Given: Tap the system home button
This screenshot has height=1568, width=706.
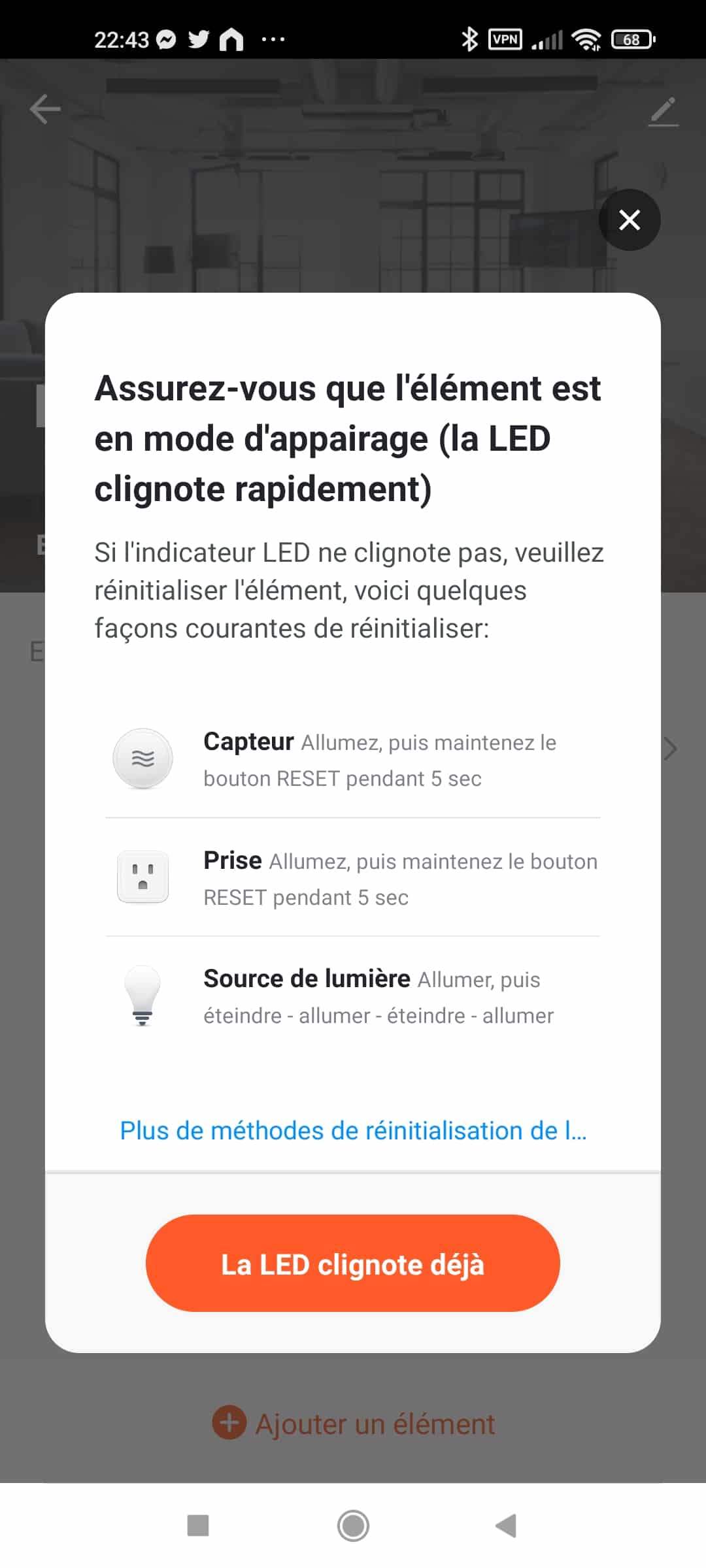Looking at the screenshot, I should pos(353,1526).
